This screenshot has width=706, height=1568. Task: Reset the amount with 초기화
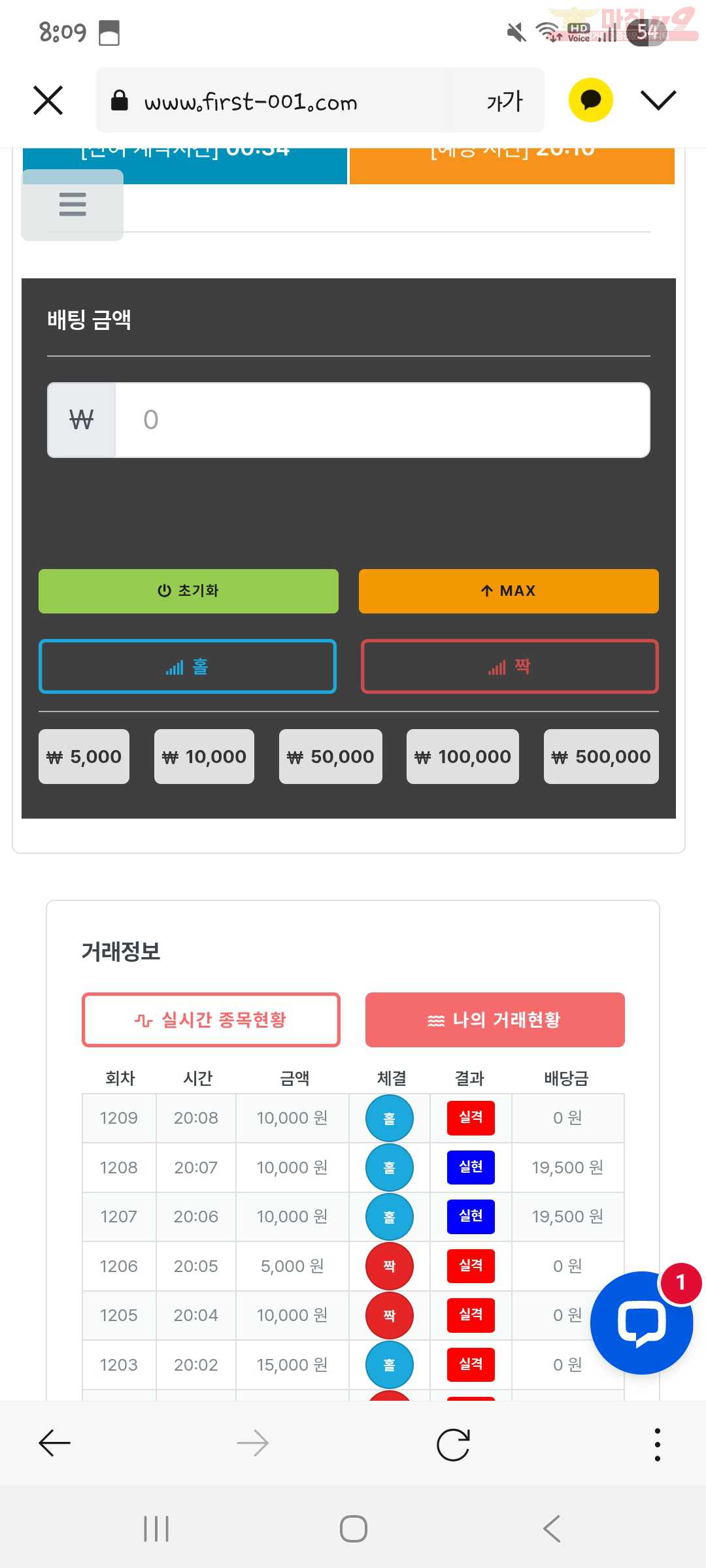pos(188,591)
